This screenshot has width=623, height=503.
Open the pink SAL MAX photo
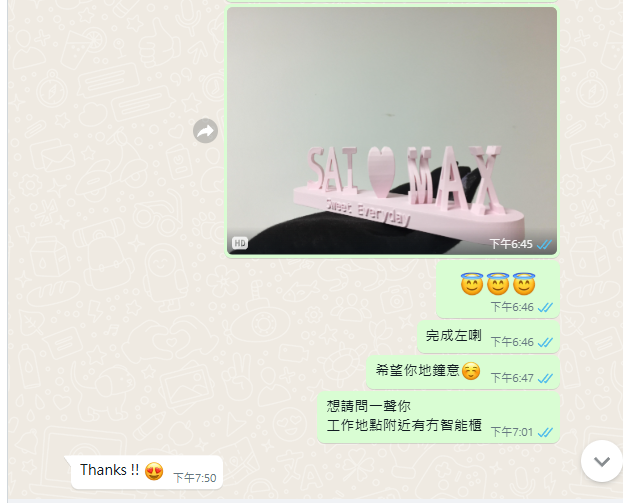(391, 130)
